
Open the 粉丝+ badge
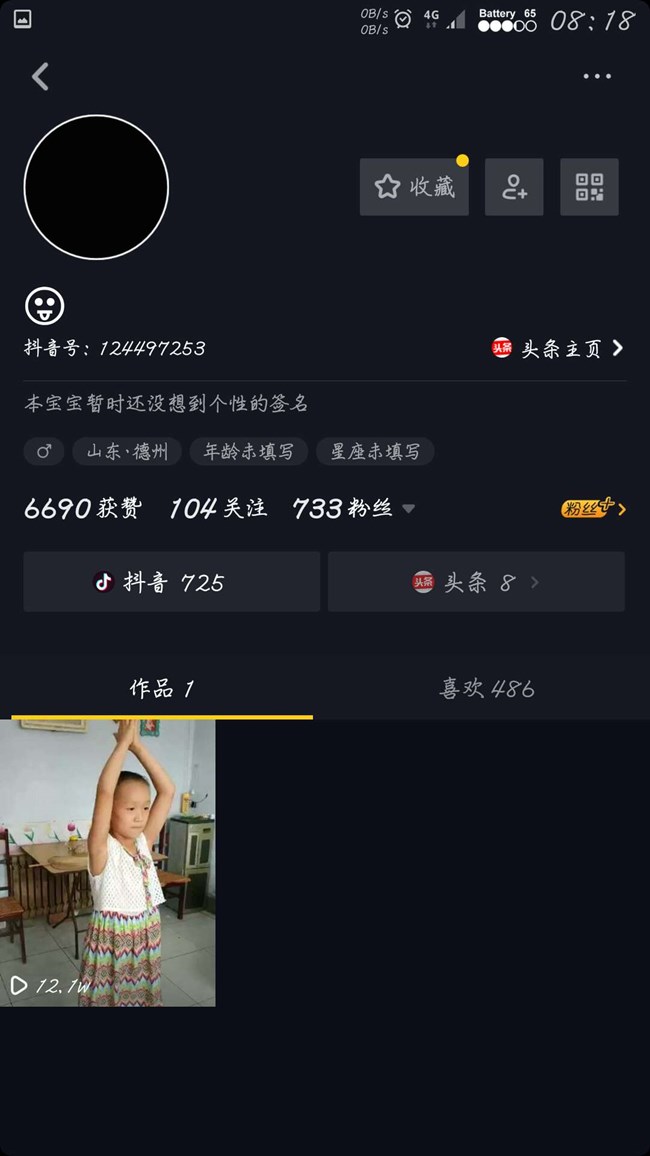tap(593, 509)
